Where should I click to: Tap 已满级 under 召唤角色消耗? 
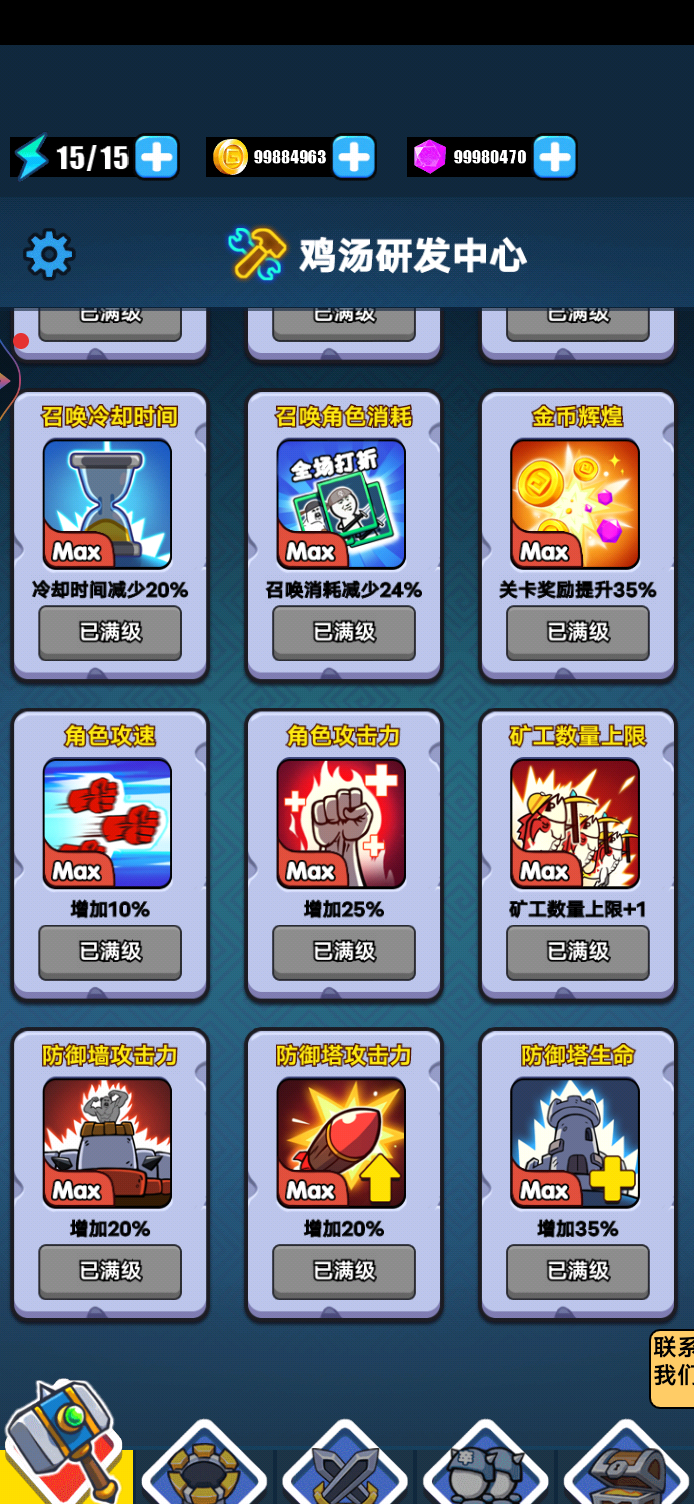[344, 632]
